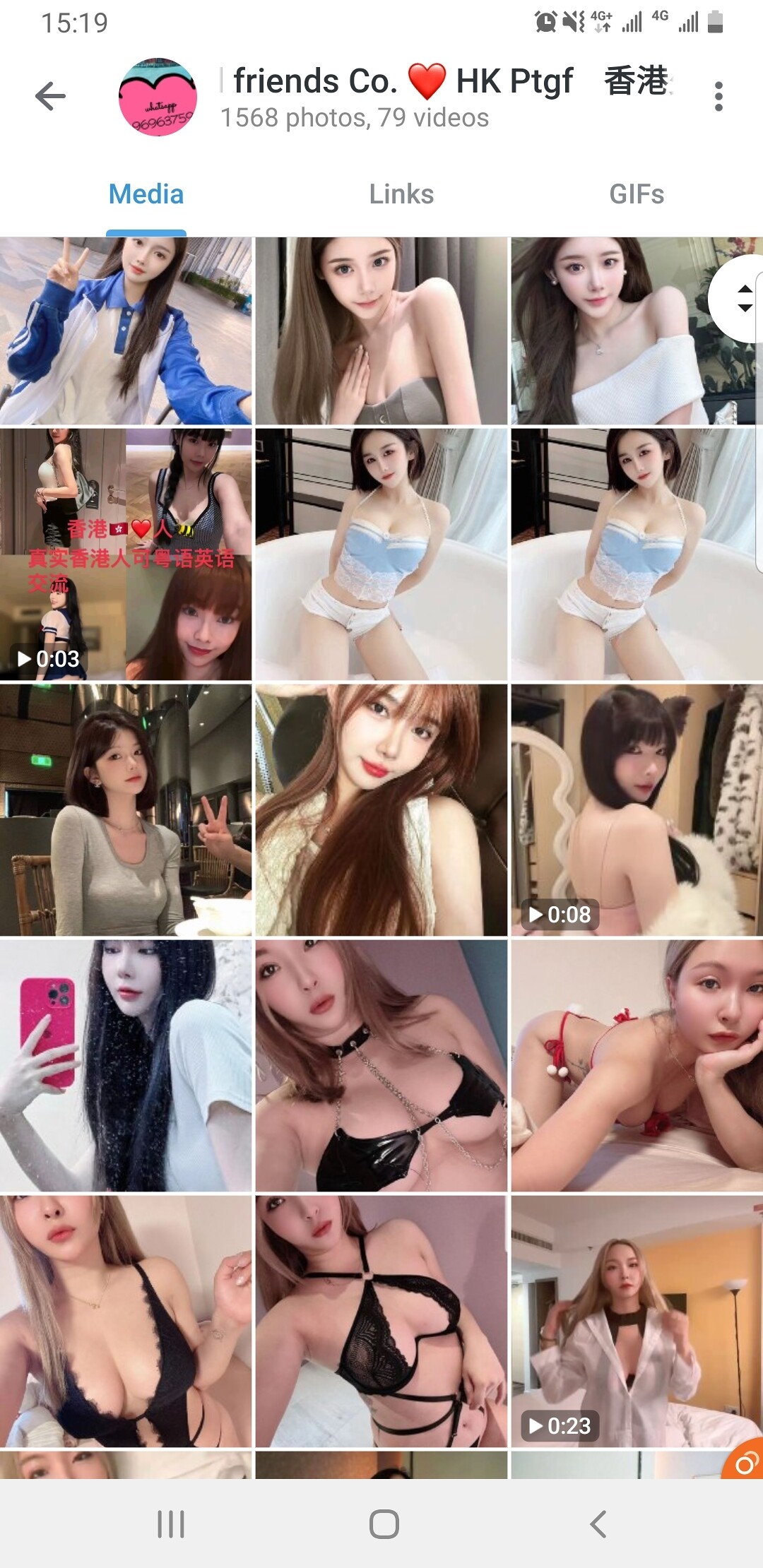This screenshot has height=1568, width=763.
Task: Open the channel's profile picture
Action: [158, 97]
